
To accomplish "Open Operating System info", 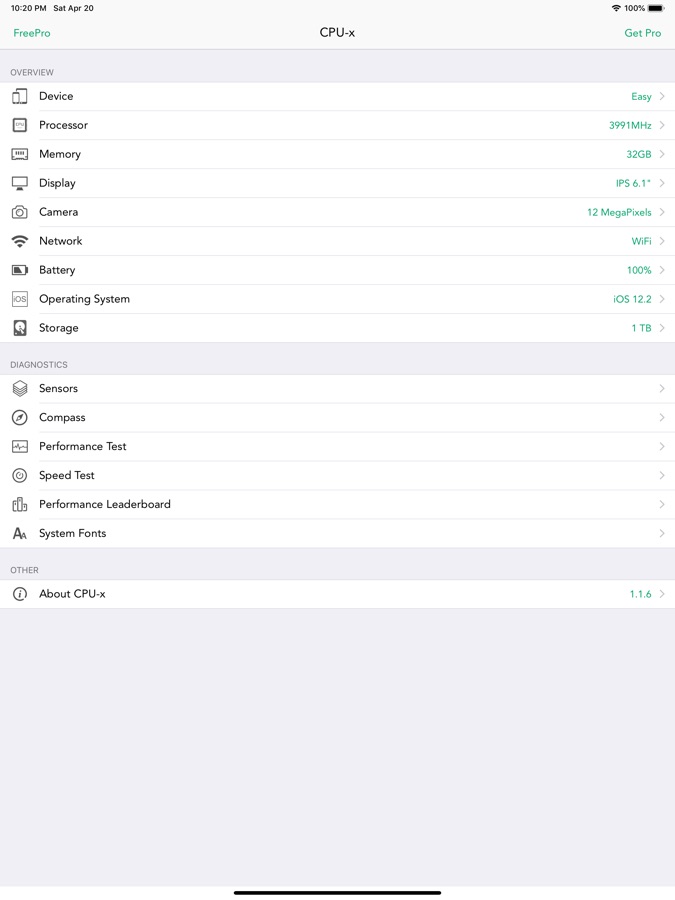I will click(x=337, y=300).
